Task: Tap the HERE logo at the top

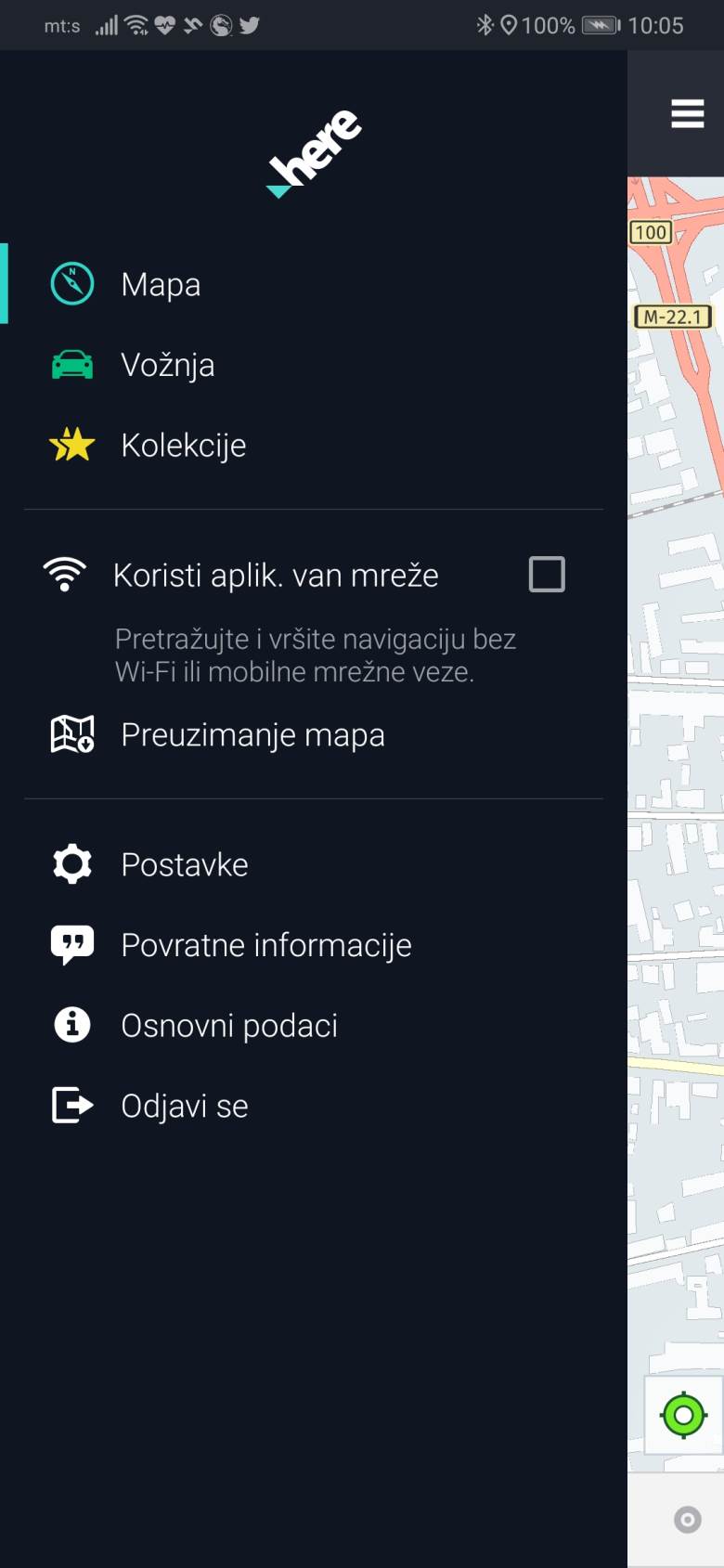Action: pos(313,151)
